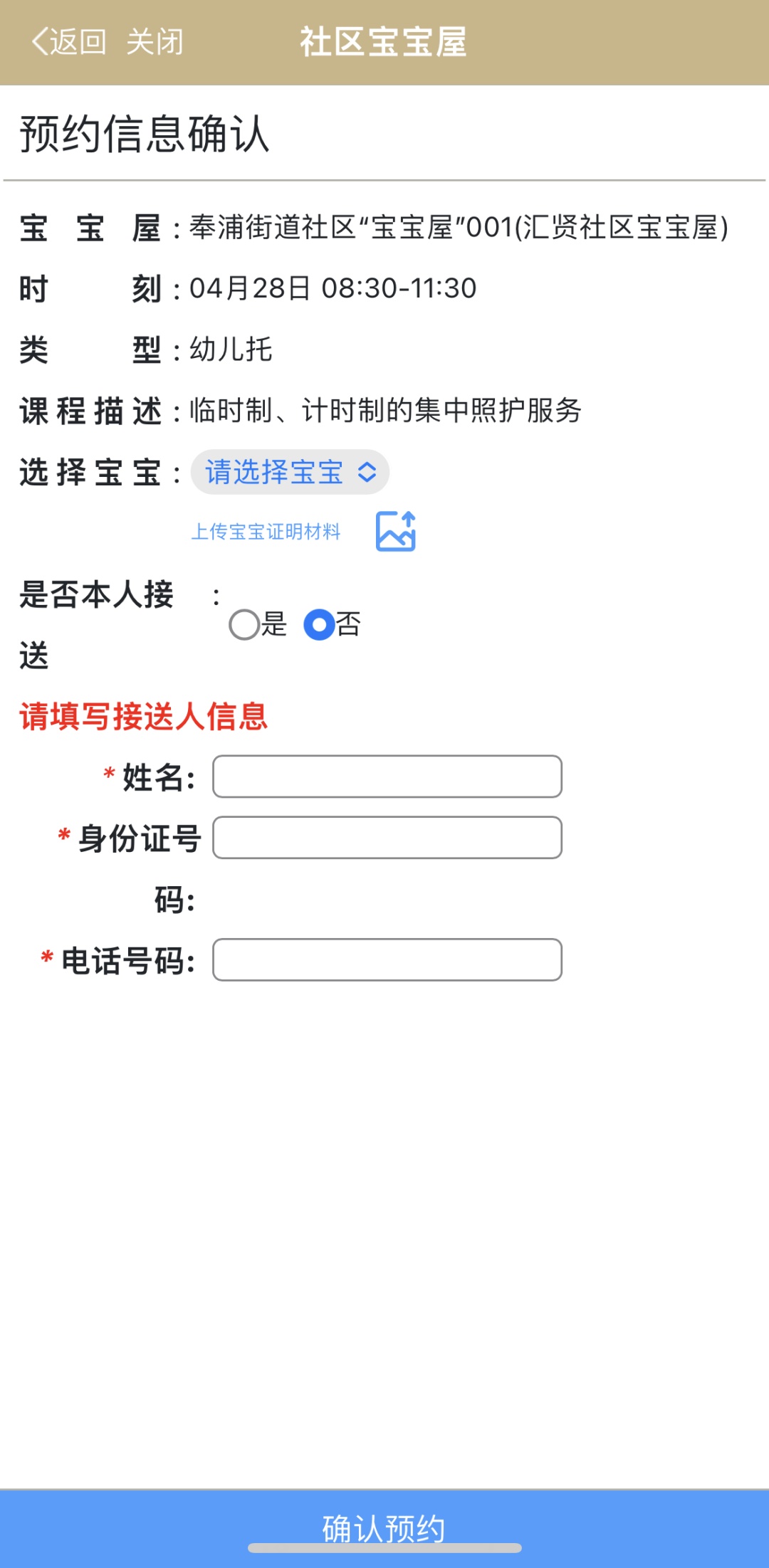Select 否 for self pickup
This screenshot has height=1568, width=769.
click(319, 625)
